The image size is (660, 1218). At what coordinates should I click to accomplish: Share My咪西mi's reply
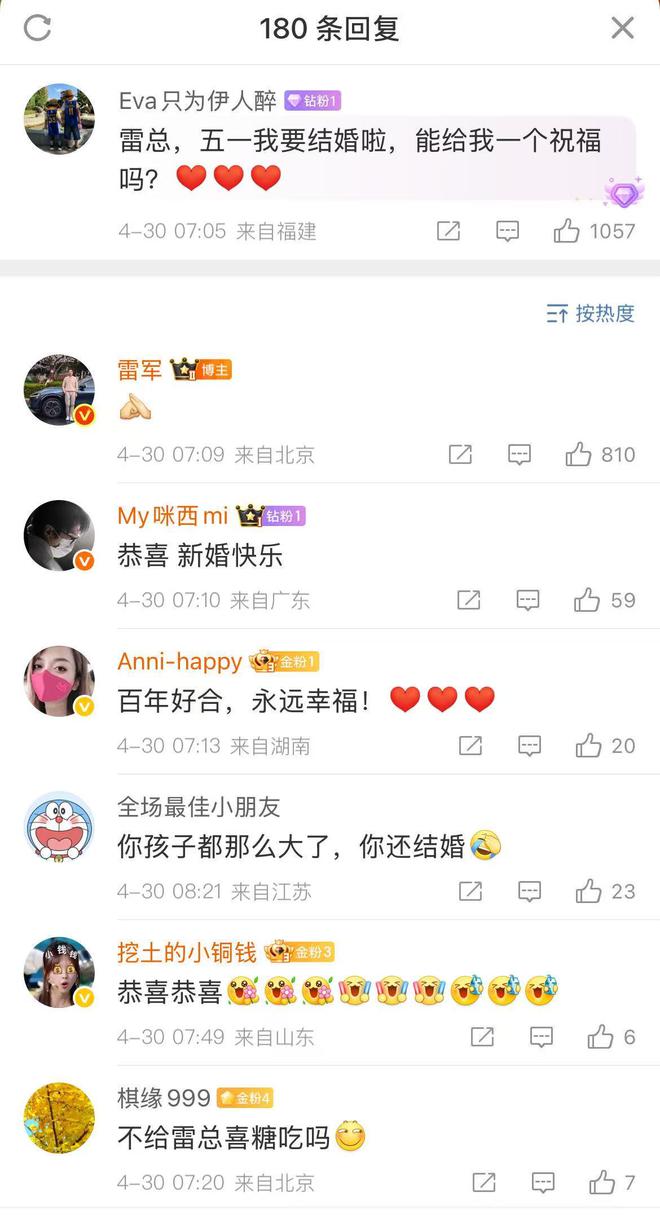[x=468, y=600]
